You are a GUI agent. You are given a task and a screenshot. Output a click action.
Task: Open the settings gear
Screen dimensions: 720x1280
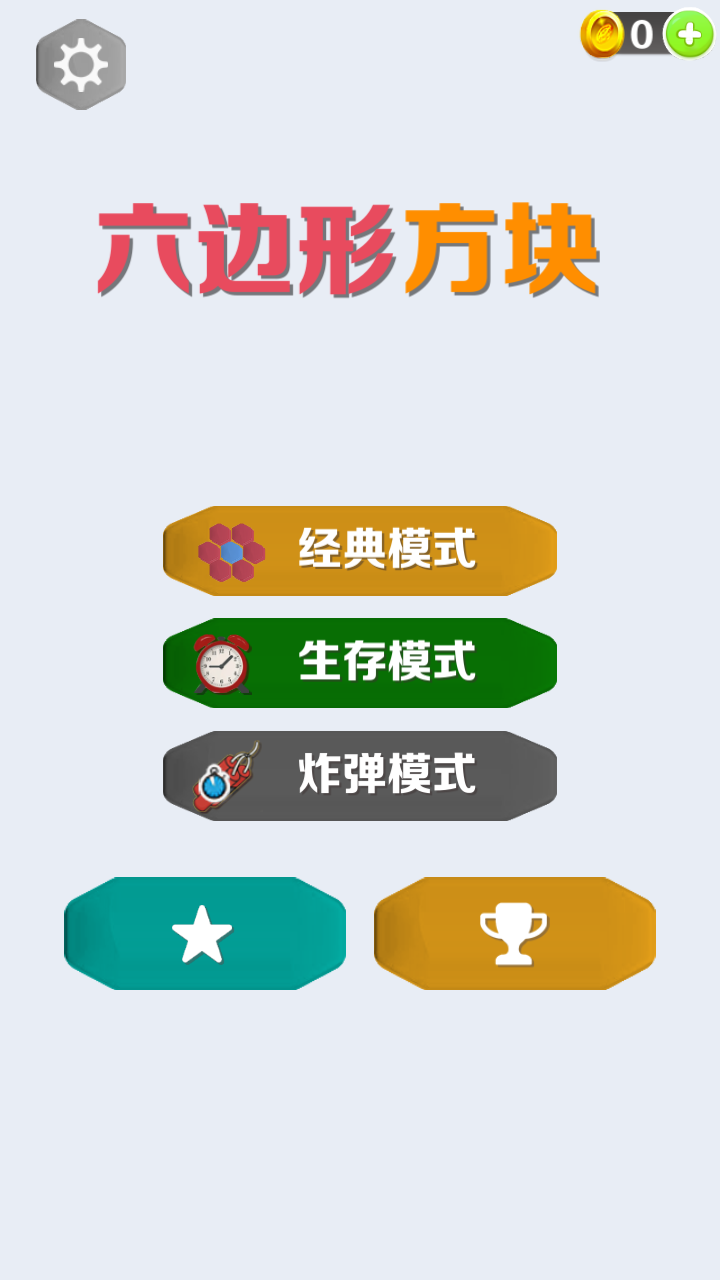(81, 65)
